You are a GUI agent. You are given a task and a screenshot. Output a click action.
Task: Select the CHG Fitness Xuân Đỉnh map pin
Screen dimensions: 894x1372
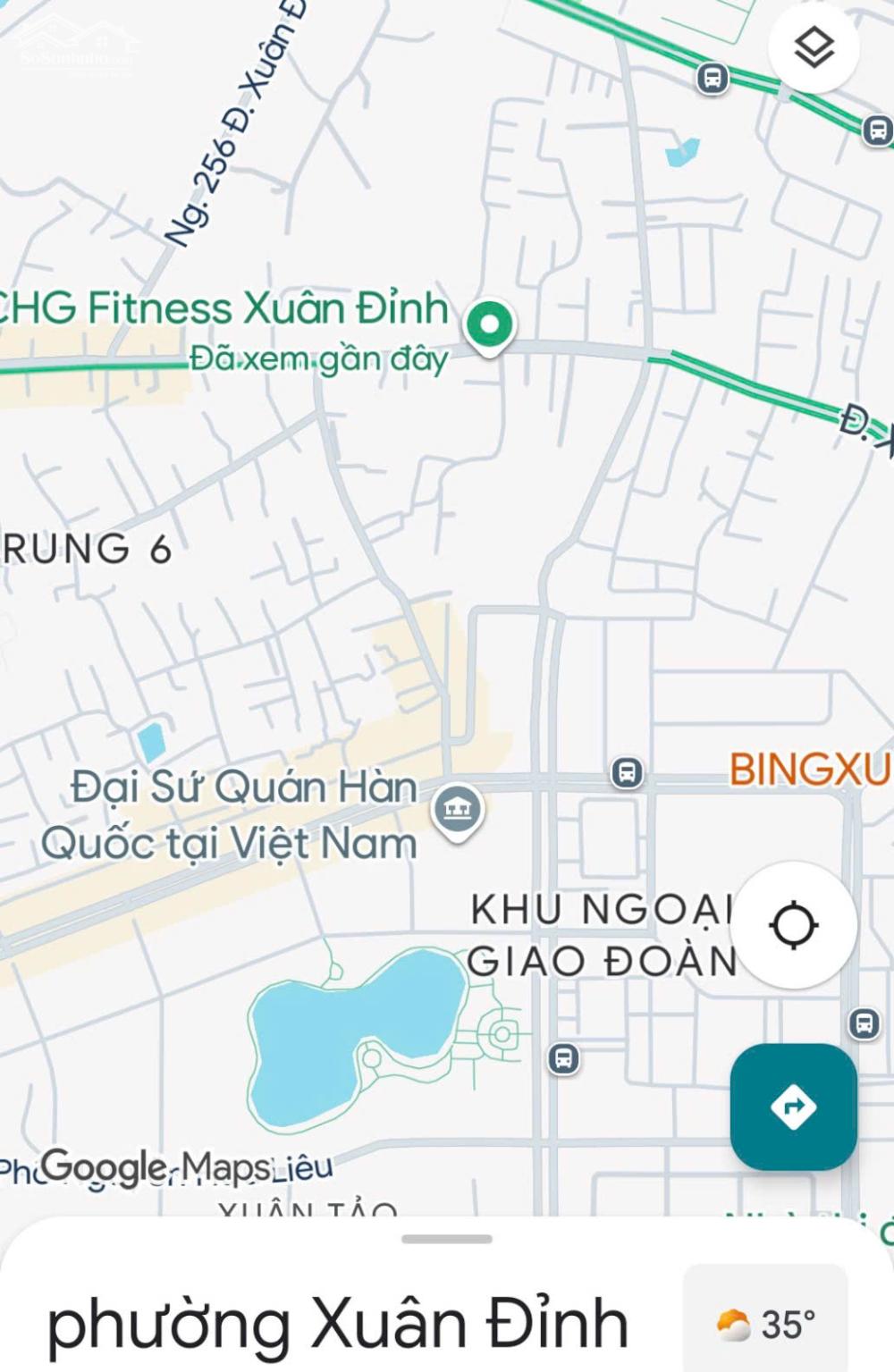(x=488, y=326)
